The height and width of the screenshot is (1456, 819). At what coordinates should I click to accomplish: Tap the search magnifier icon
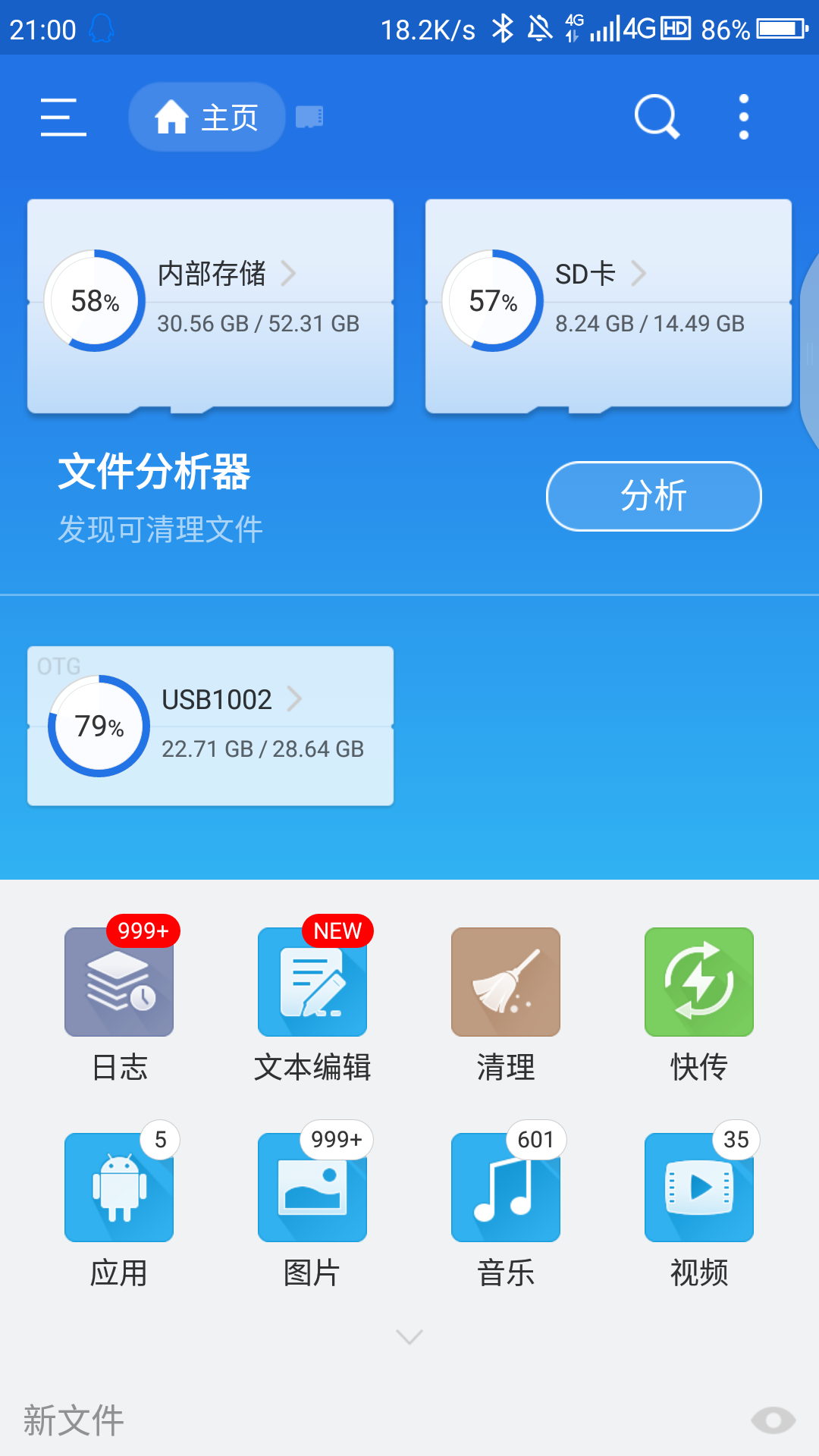coord(655,117)
